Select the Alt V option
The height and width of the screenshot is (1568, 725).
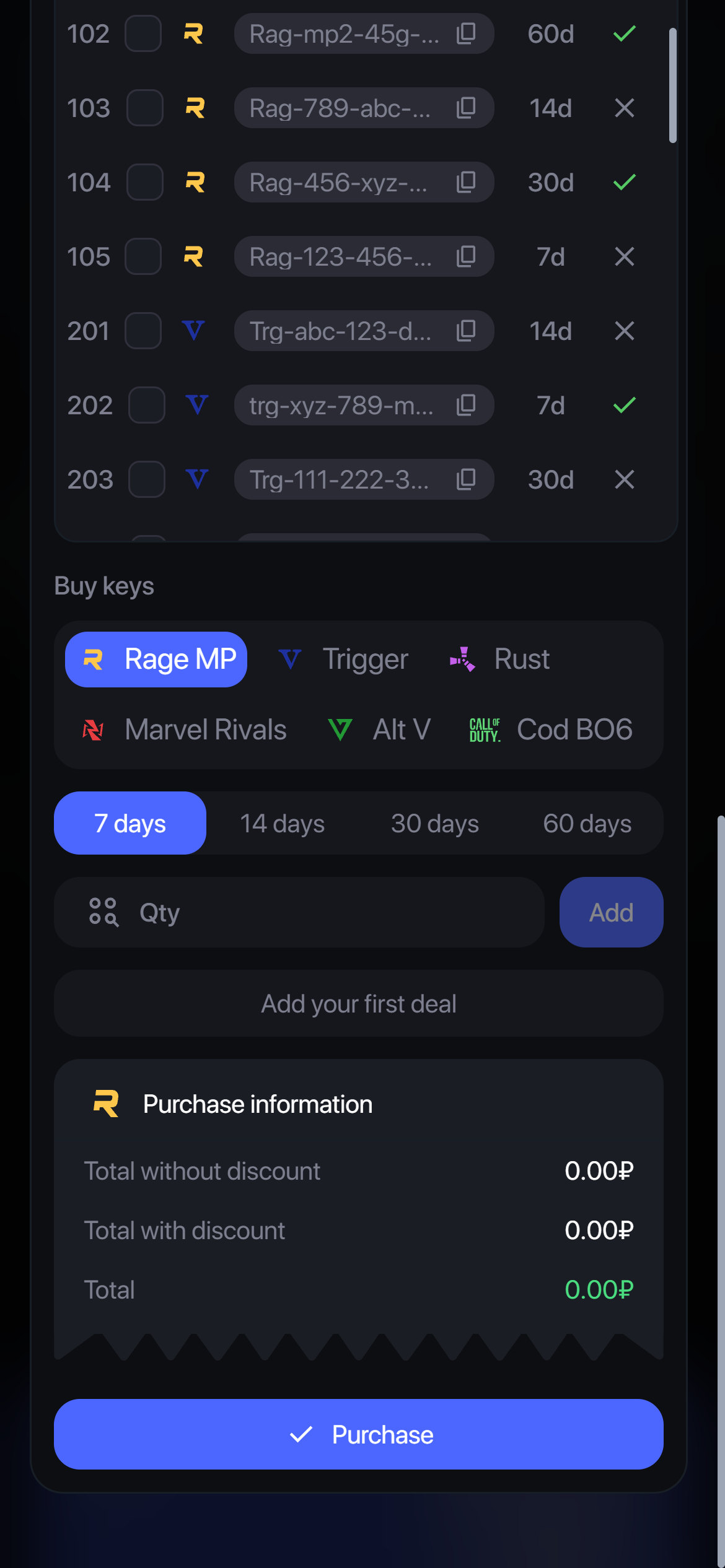pos(379,730)
